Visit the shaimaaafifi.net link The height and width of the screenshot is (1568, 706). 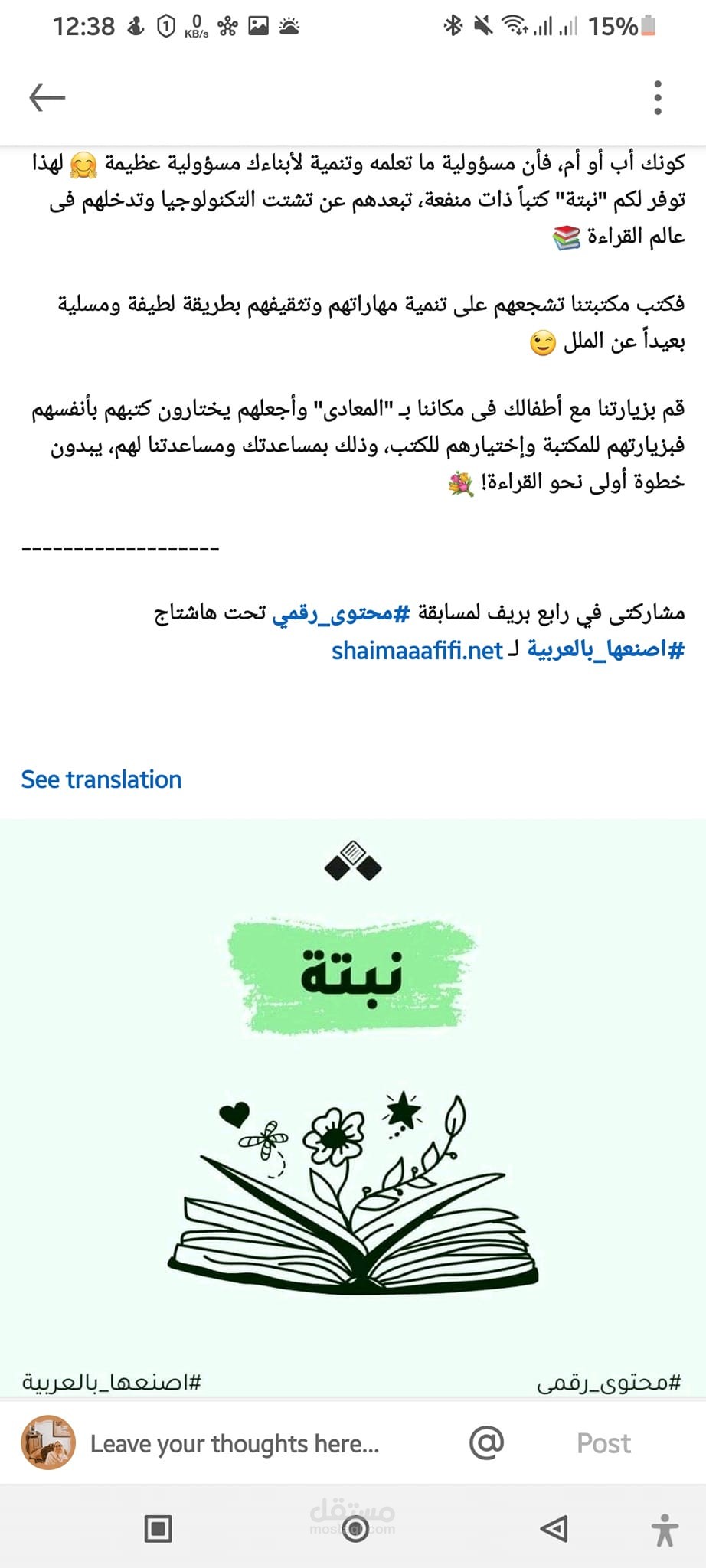click(x=417, y=651)
